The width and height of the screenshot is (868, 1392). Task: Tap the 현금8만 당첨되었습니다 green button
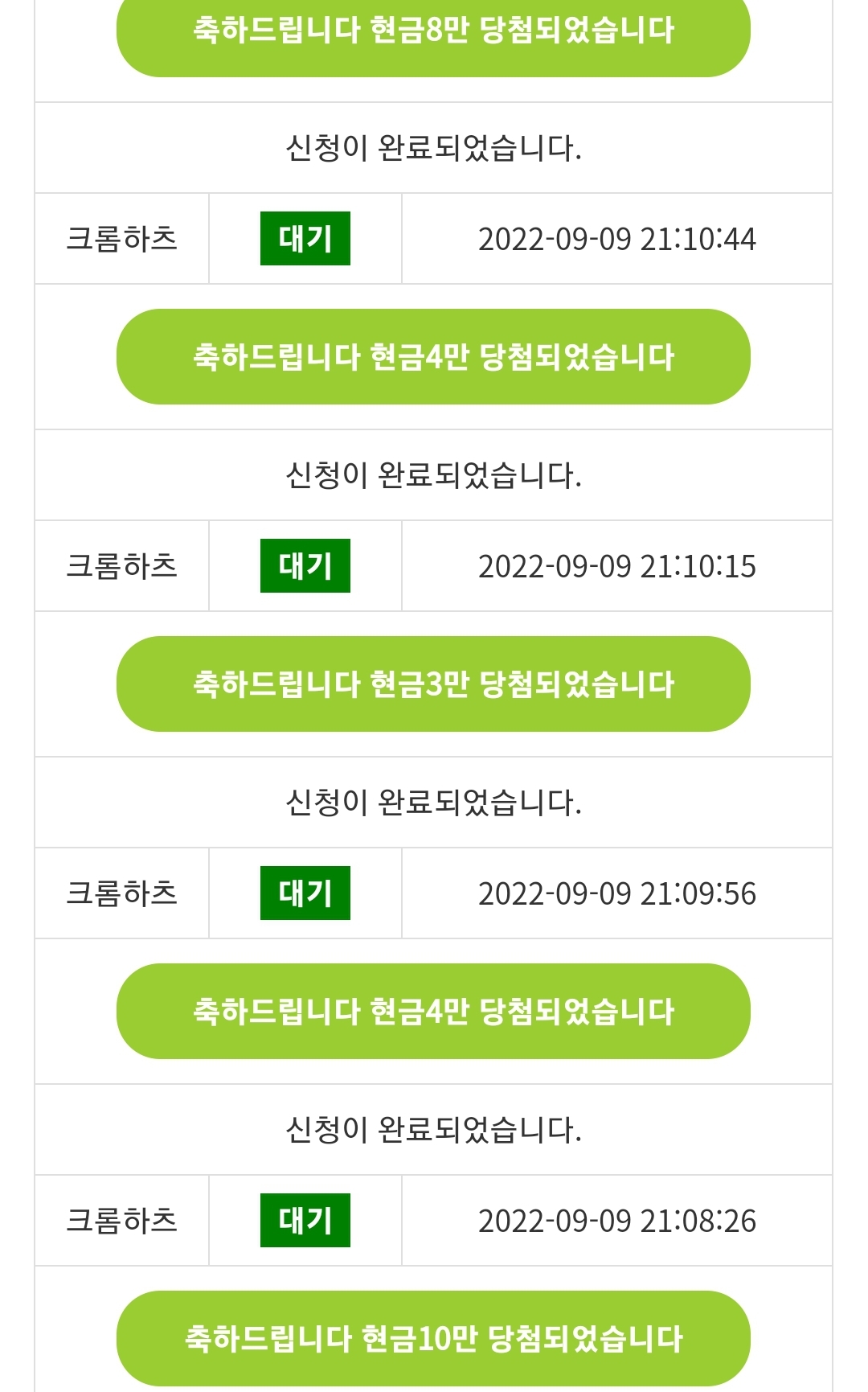point(433,32)
